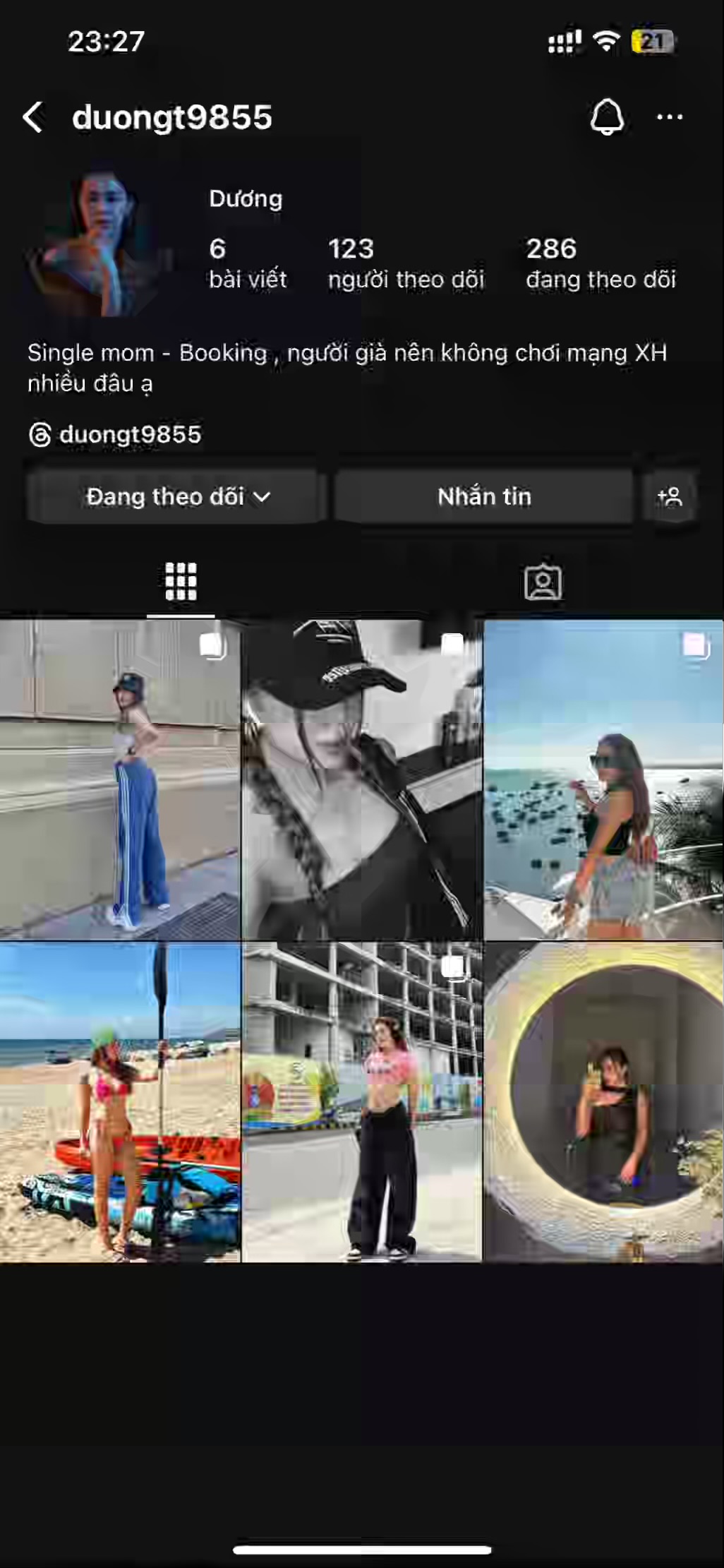Viewport: 724px width, 1568px height.
Task: Show the 123 người theo dõi list
Action: [x=406, y=263]
